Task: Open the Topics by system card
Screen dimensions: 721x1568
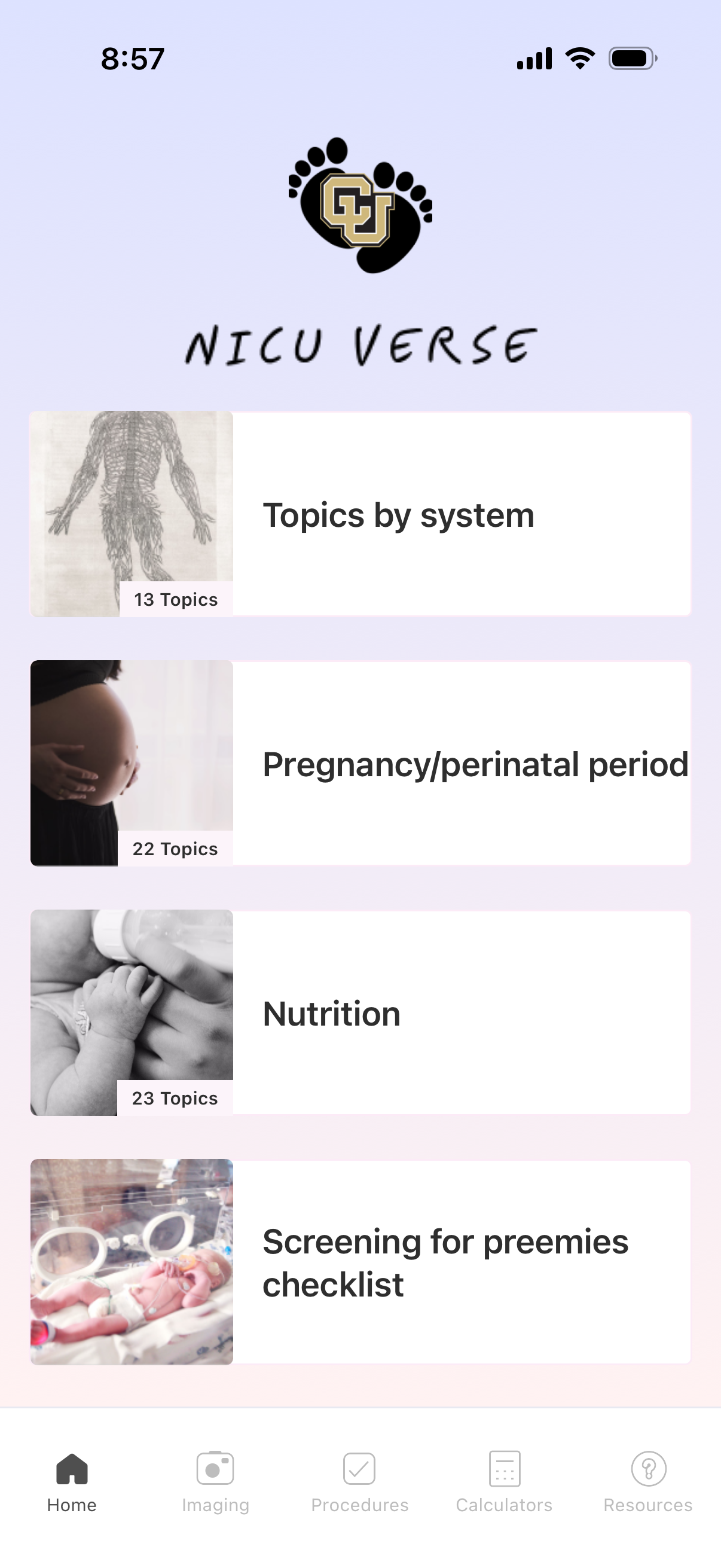Action: [x=360, y=514]
